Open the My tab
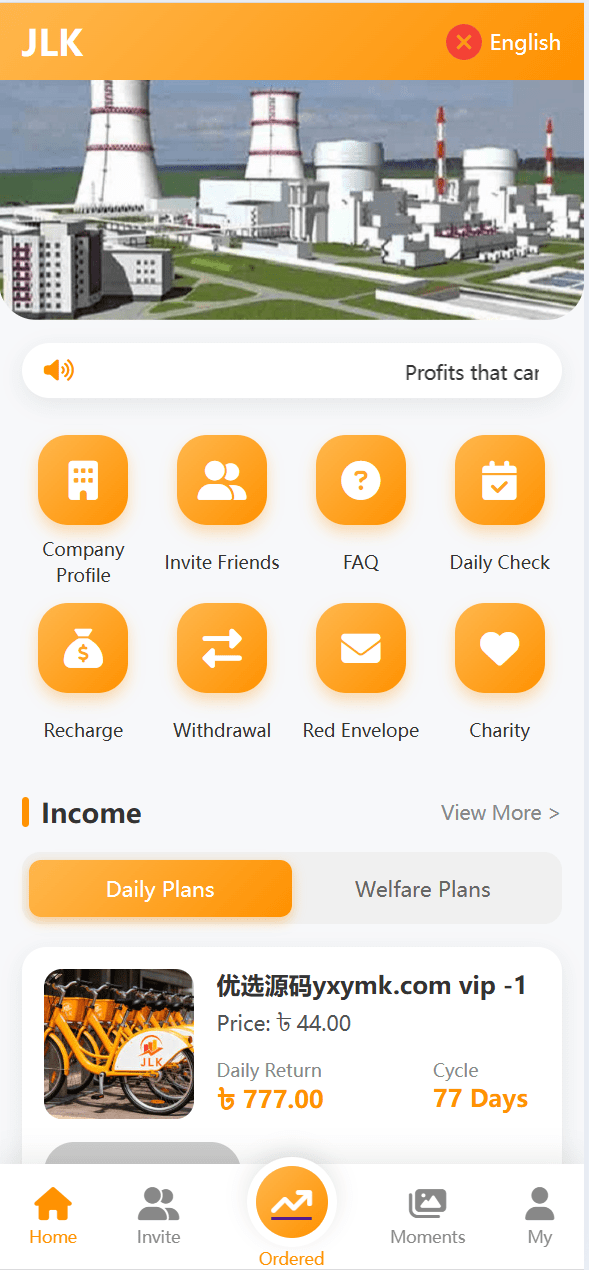This screenshot has height=1270, width=589. [540, 1215]
